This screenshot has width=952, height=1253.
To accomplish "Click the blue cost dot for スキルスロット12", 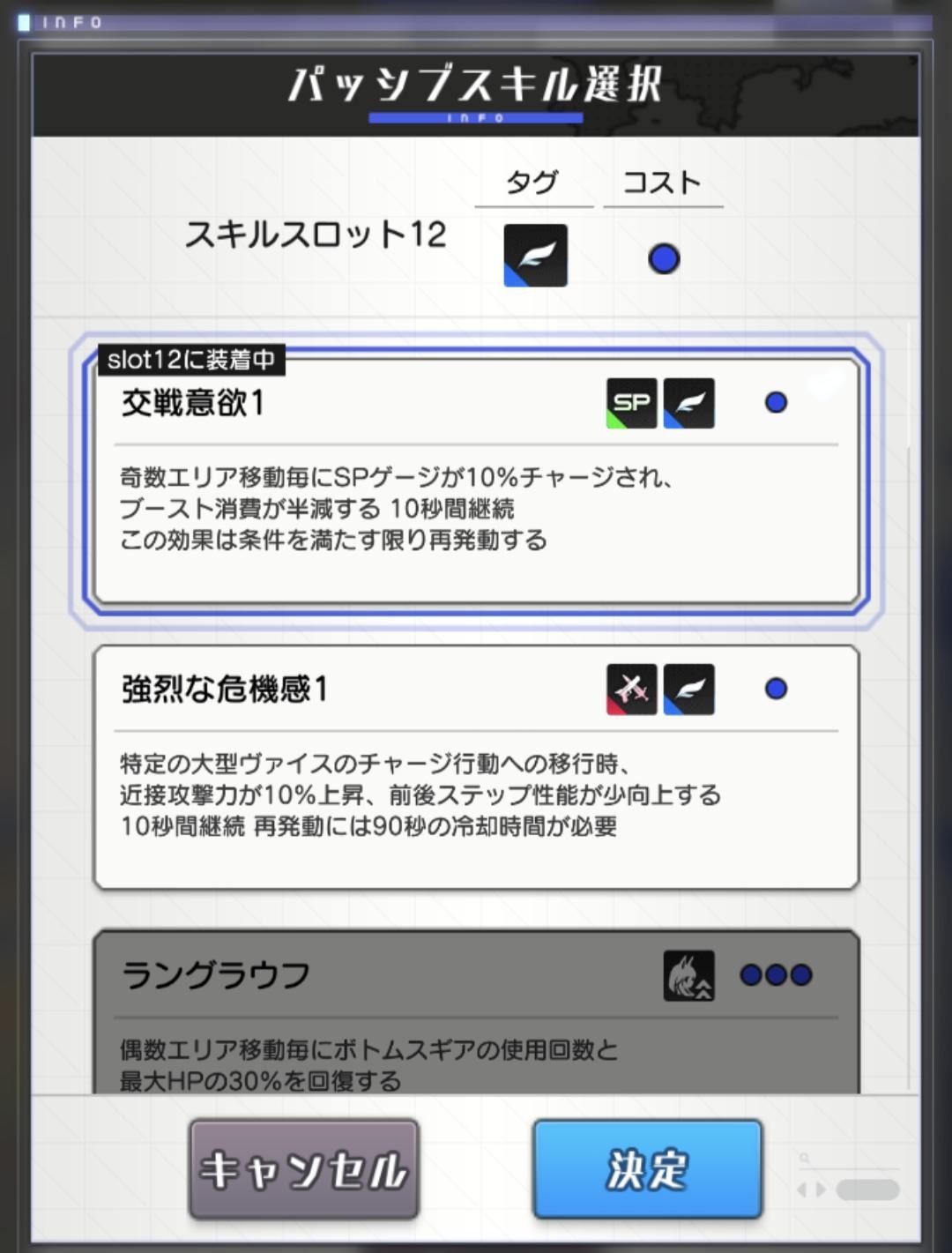I will [663, 257].
